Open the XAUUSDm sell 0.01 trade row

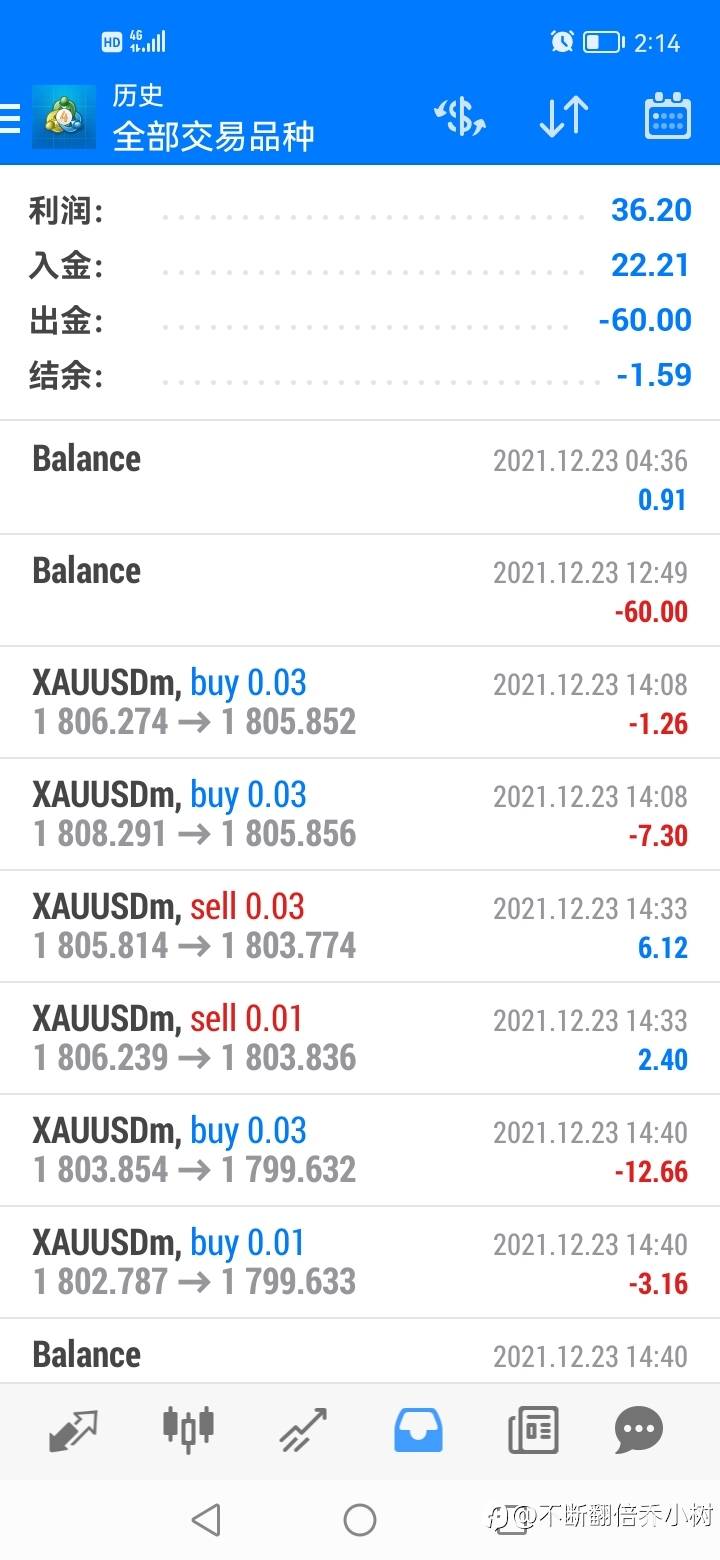[x=360, y=1038]
